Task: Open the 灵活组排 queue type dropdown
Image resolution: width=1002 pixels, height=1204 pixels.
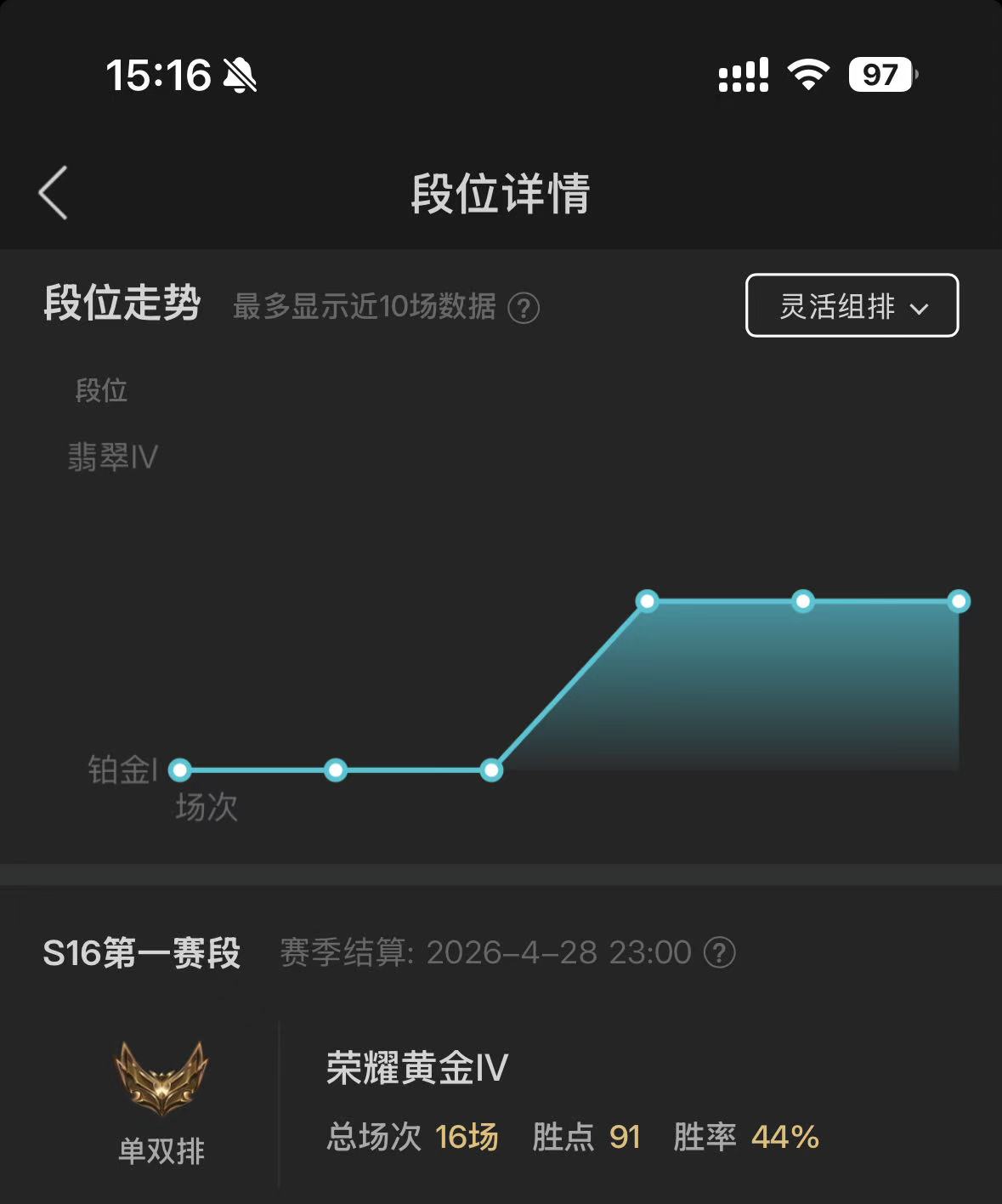Action: tap(852, 305)
